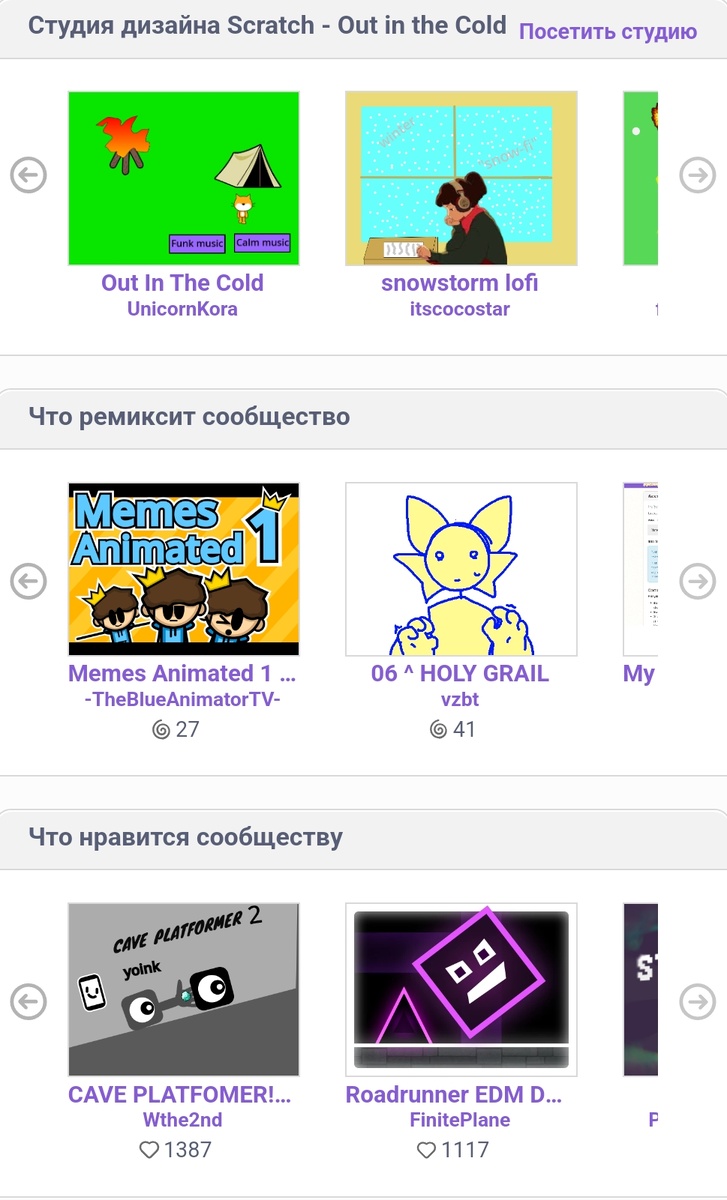Visit UnicornKora's profile
Image resolution: width=727 pixels, height=1200 pixels.
[182, 309]
